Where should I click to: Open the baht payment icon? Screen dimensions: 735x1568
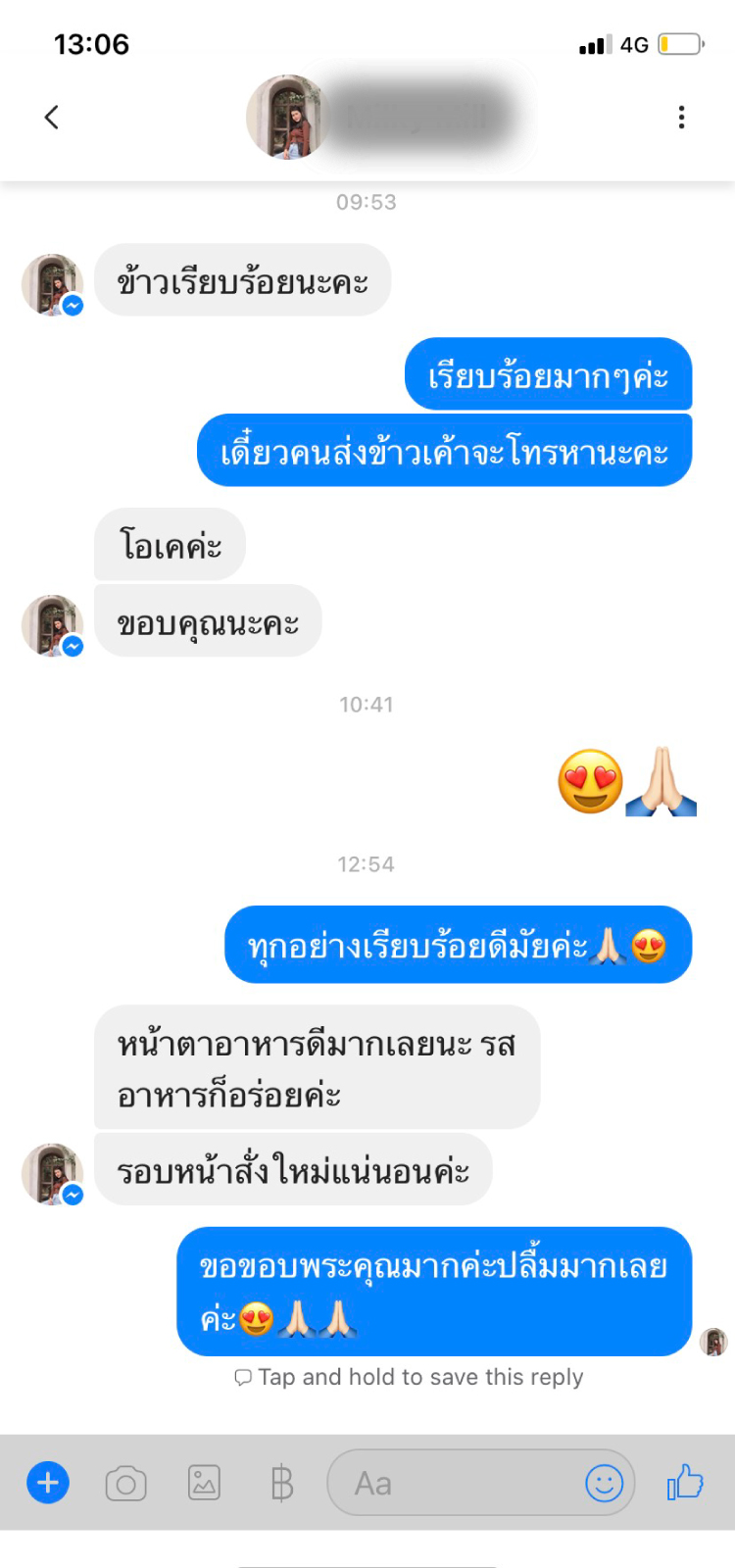[281, 1483]
